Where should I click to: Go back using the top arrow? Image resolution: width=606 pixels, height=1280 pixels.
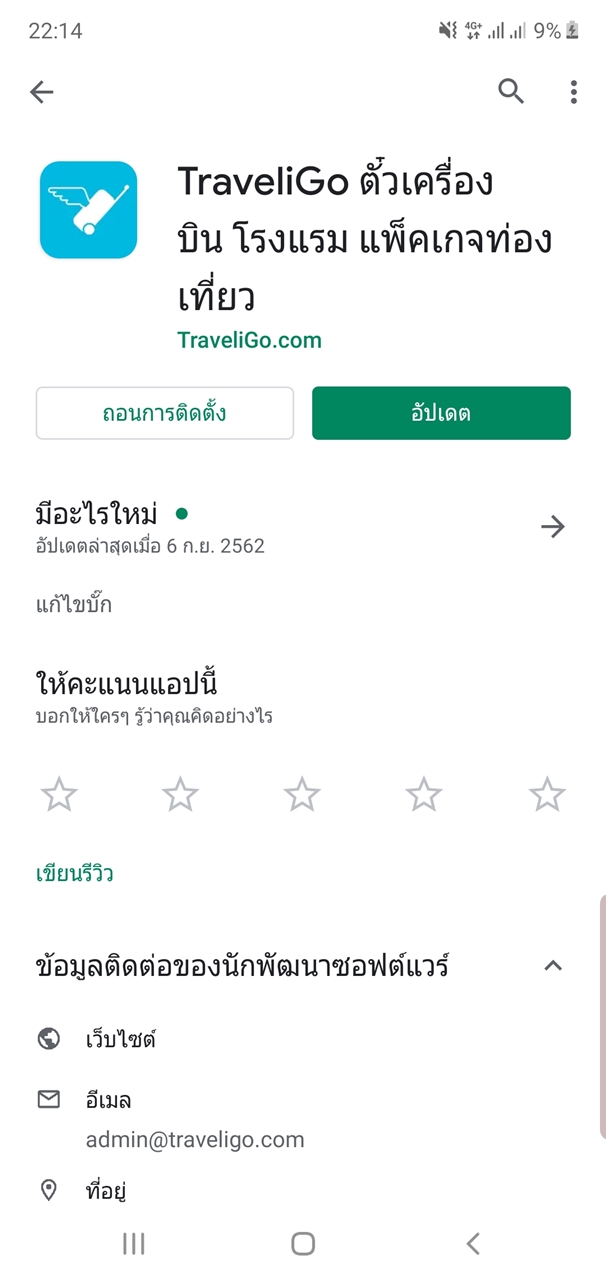(41, 92)
